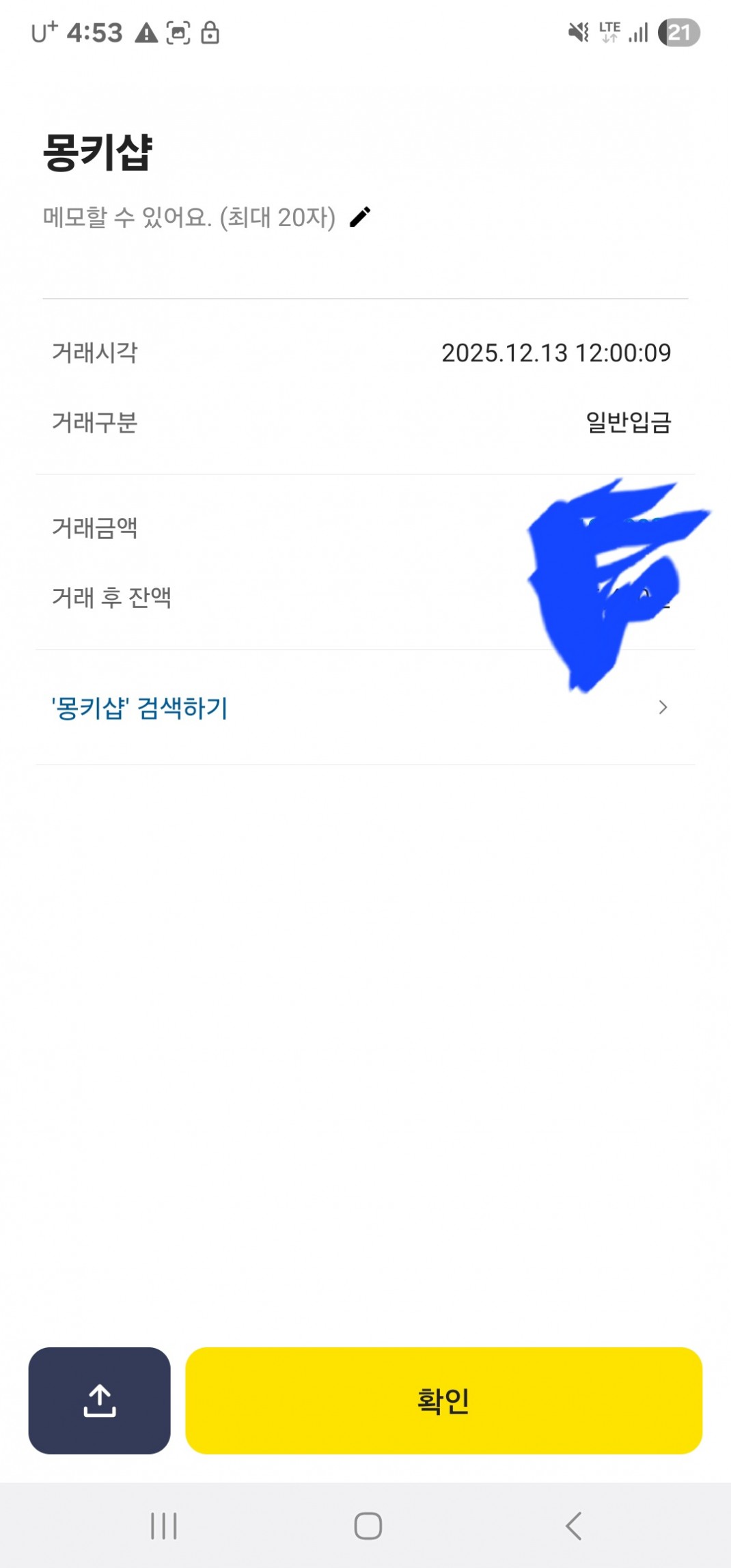Confirm with the yellow 확인 button
Screen dimensions: 731x1568
(443, 1400)
